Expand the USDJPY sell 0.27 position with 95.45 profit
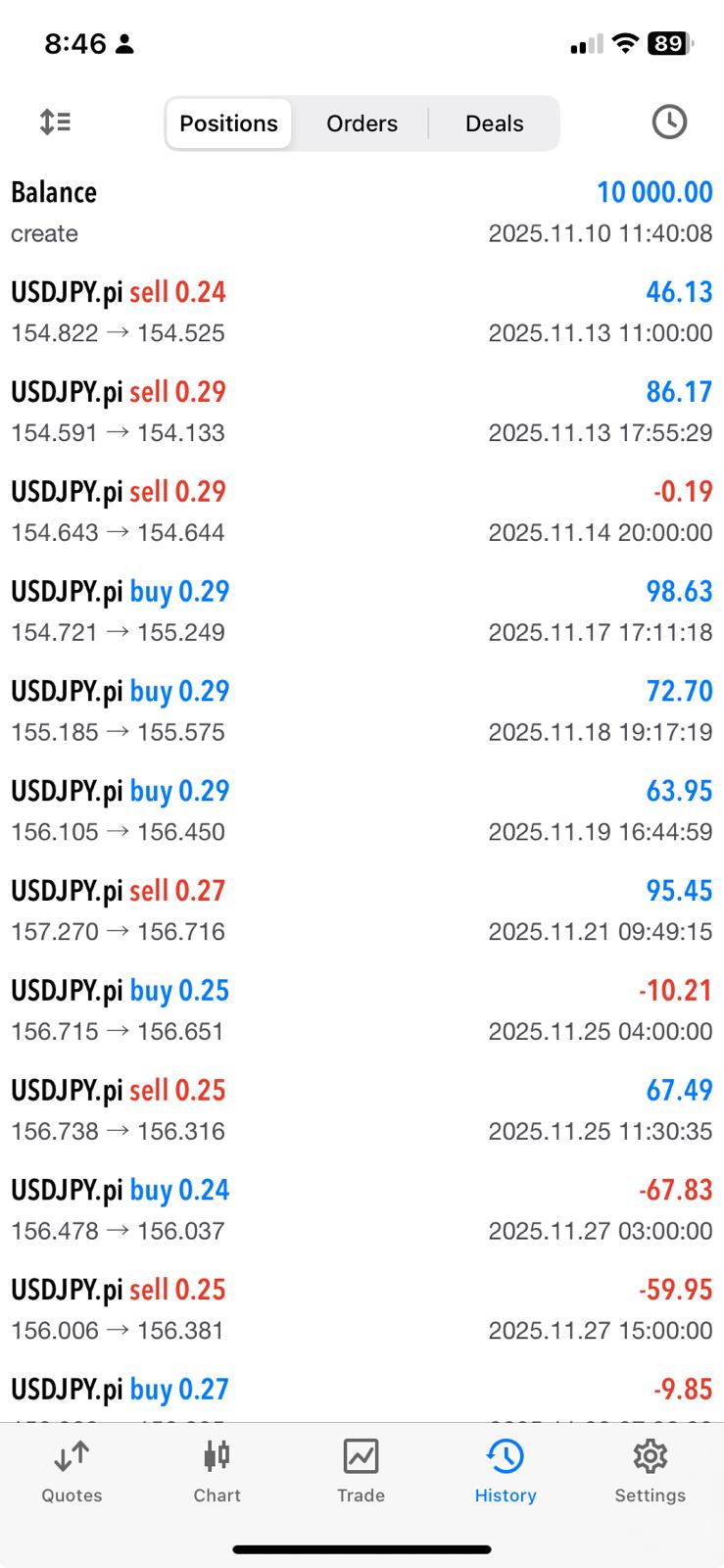724x1568 pixels. (x=362, y=911)
